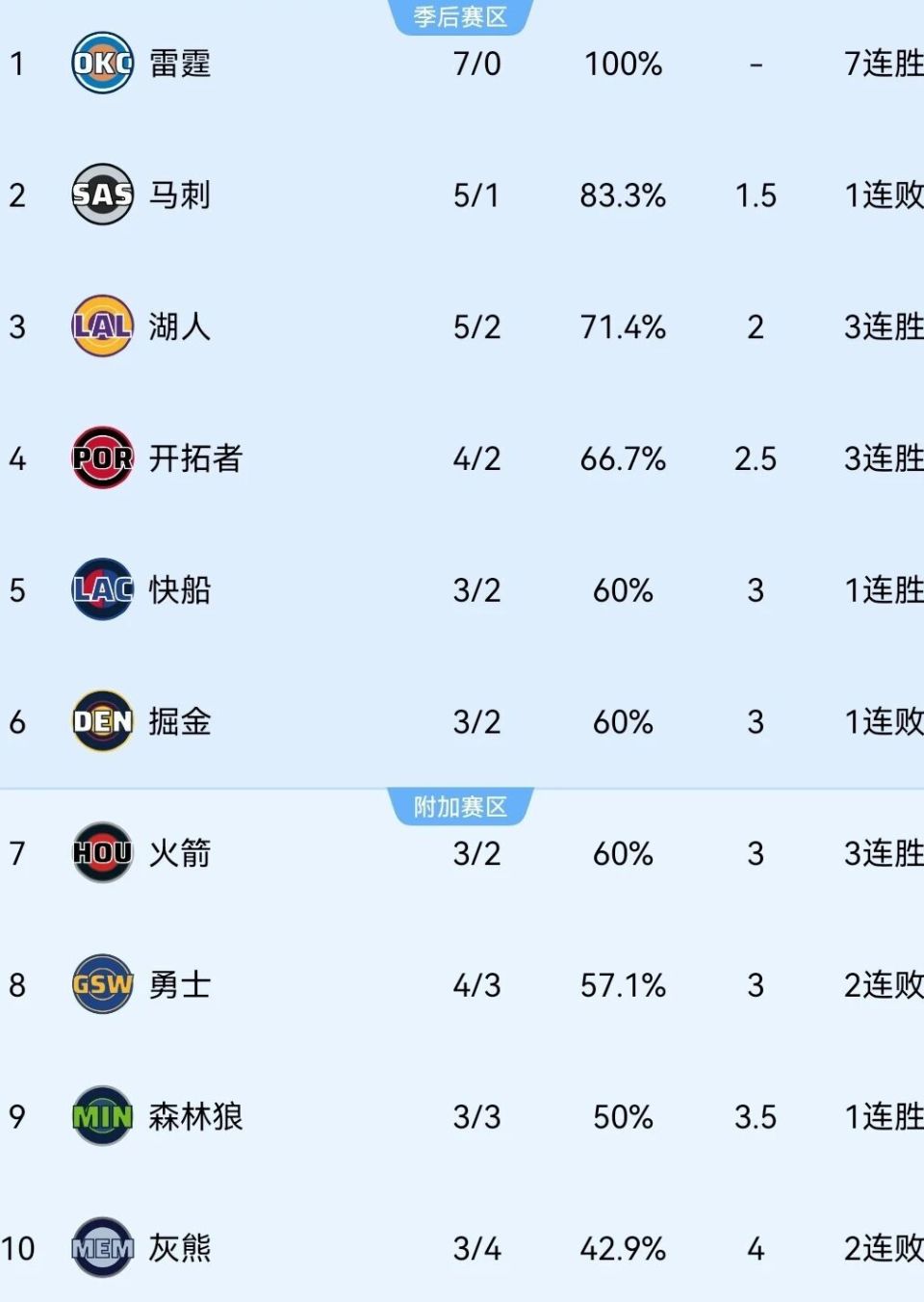
Task: Open the GSW Warriors logo icon
Action: click(101, 985)
